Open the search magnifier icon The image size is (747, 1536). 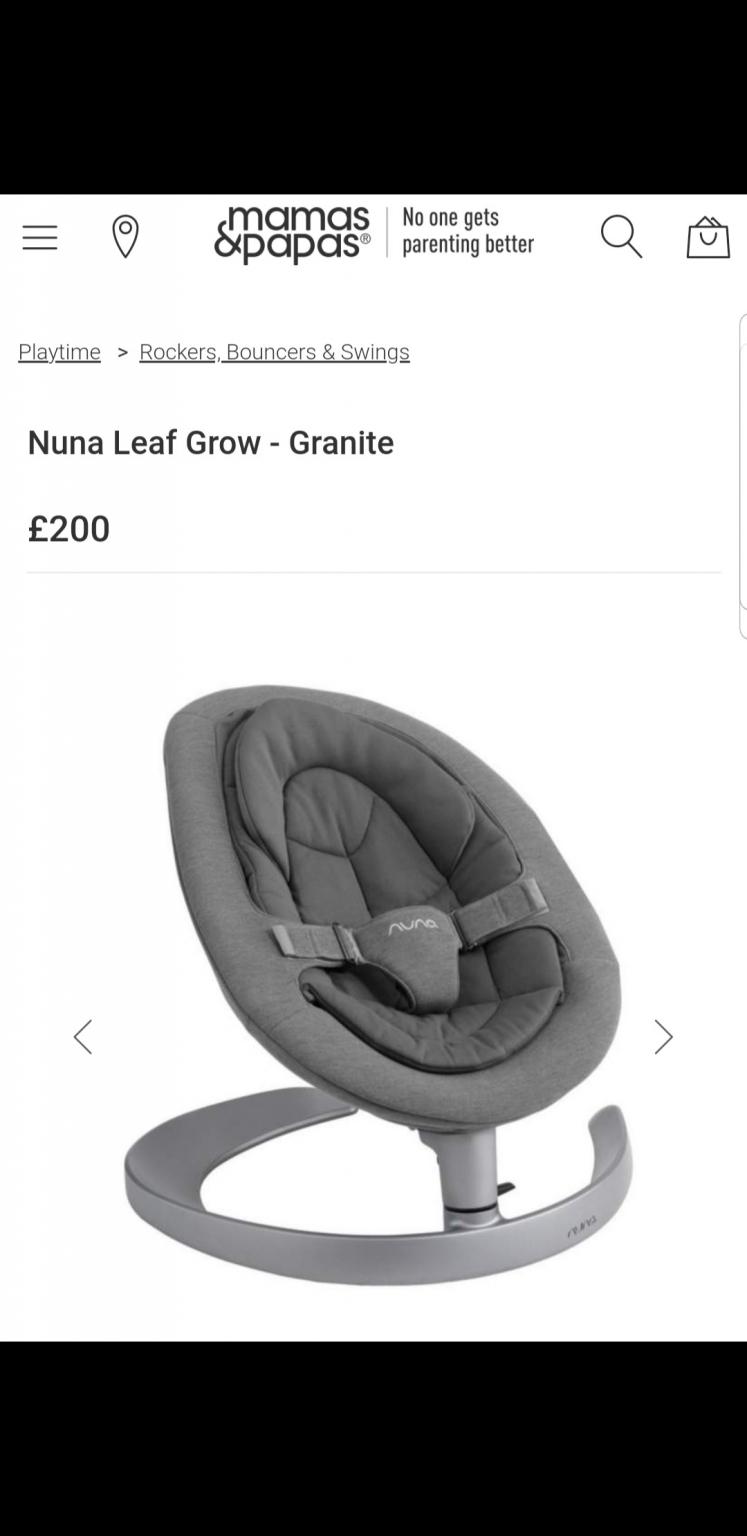click(x=621, y=237)
